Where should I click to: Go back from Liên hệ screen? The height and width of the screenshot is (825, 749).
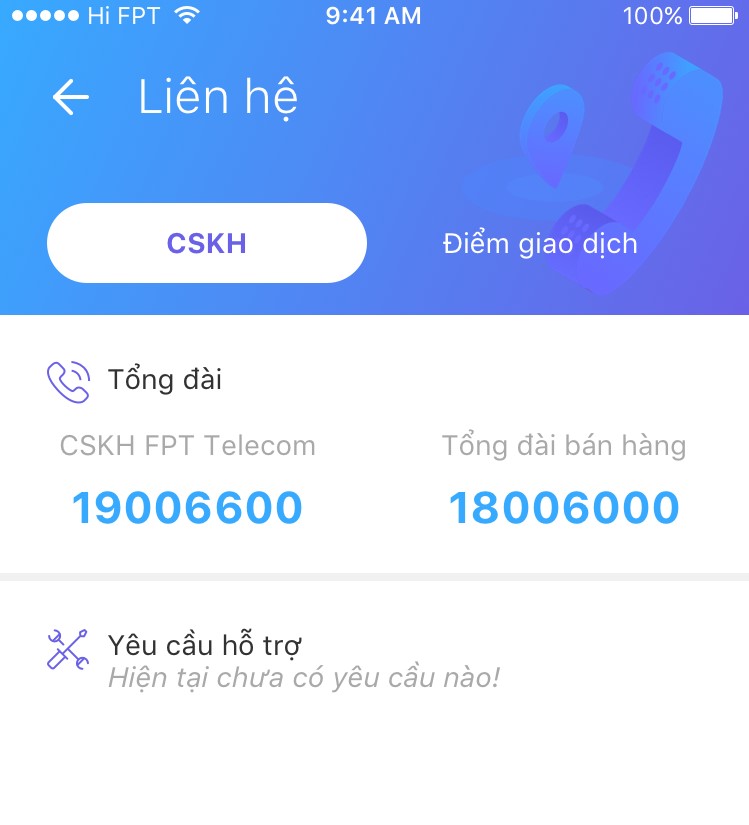pyautogui.click(x=70, y=97)
